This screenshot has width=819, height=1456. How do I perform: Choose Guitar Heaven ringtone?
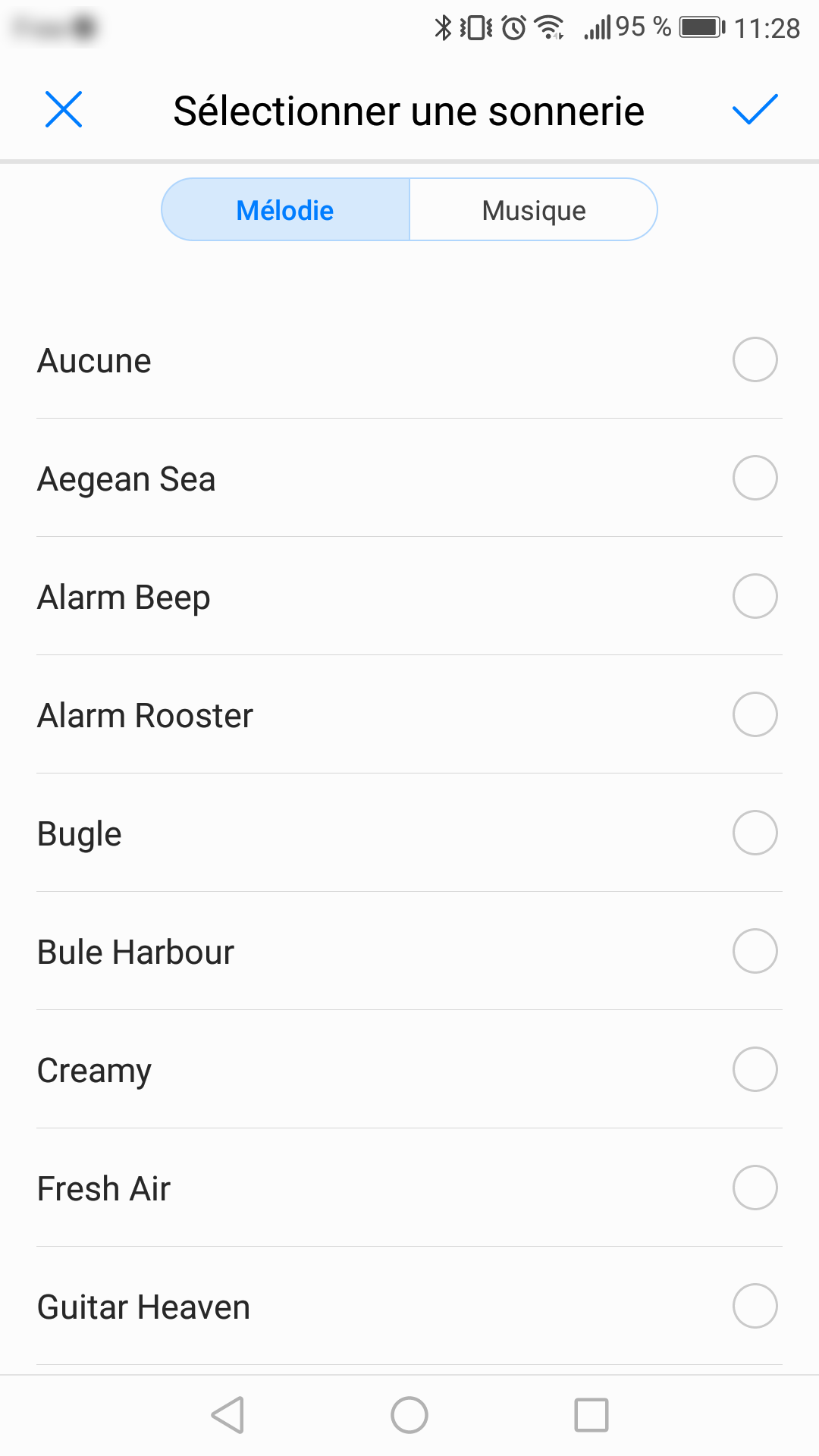(409, 1306)
